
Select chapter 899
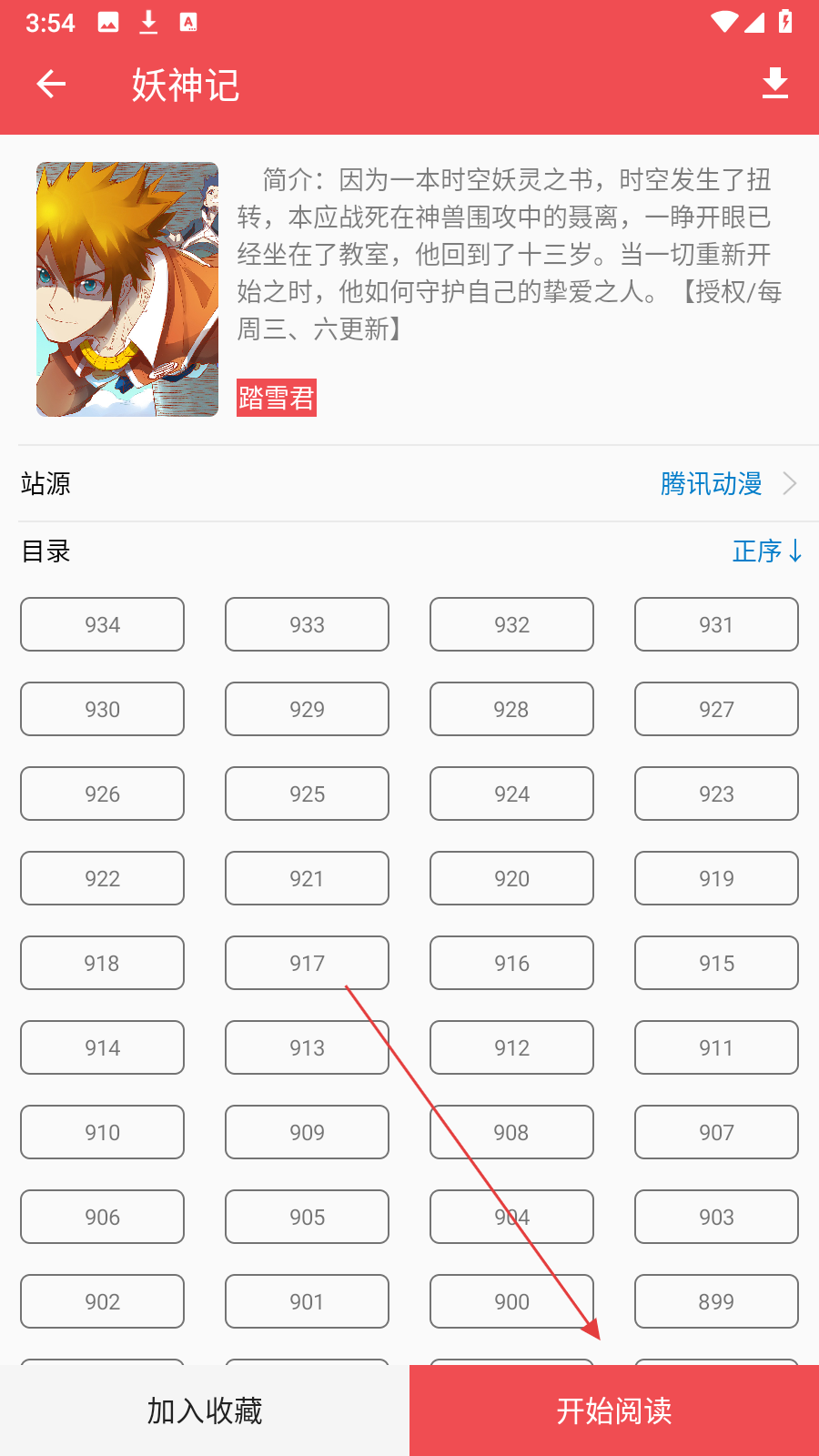tap(716, 1301)
